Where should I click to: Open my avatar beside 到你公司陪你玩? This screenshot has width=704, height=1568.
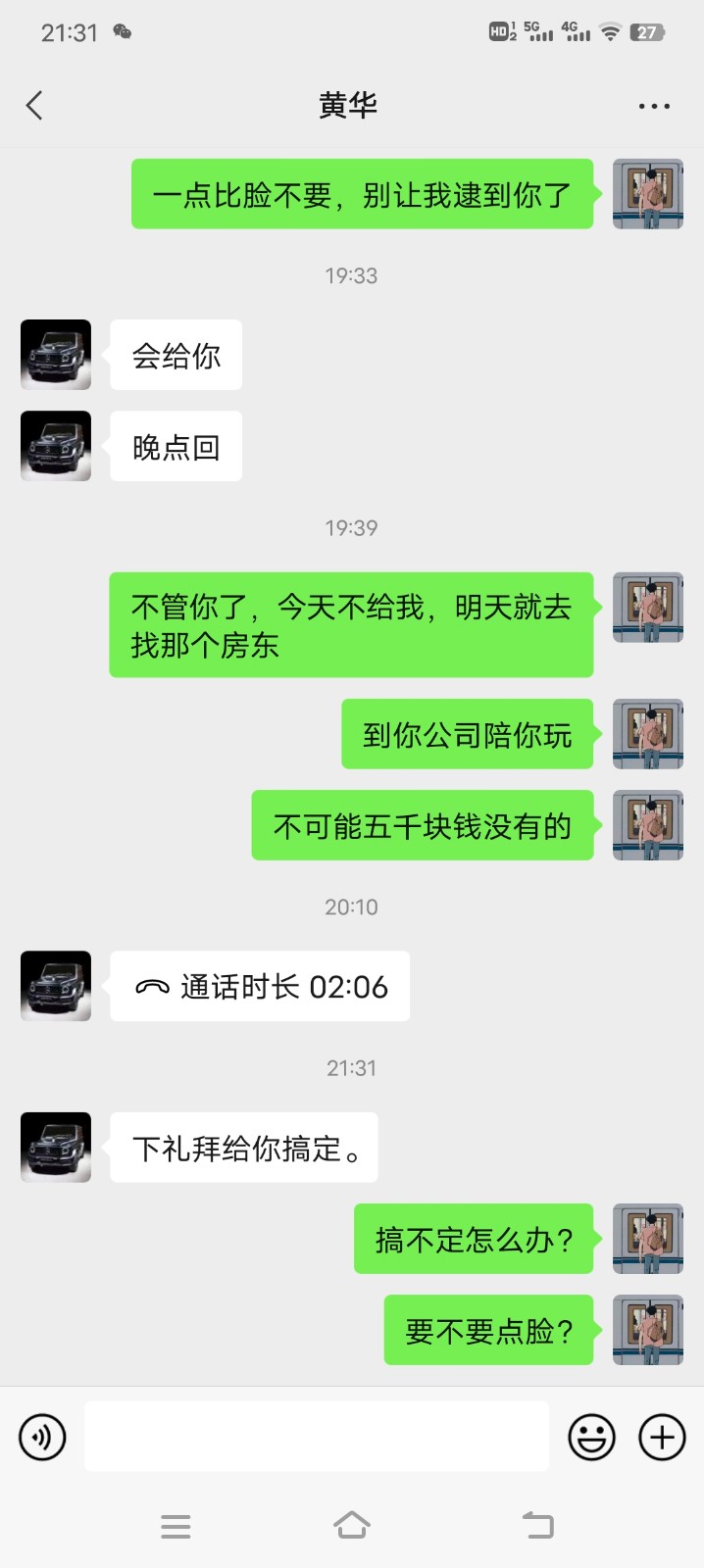[648, 734]
